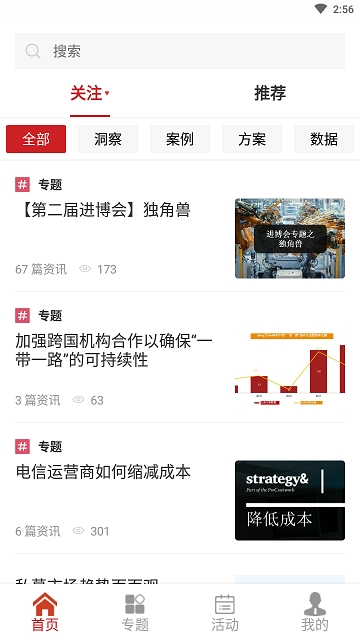Open the 活动 bottom tab
Viewport: 360px width, 640px height.
point(225,612)
